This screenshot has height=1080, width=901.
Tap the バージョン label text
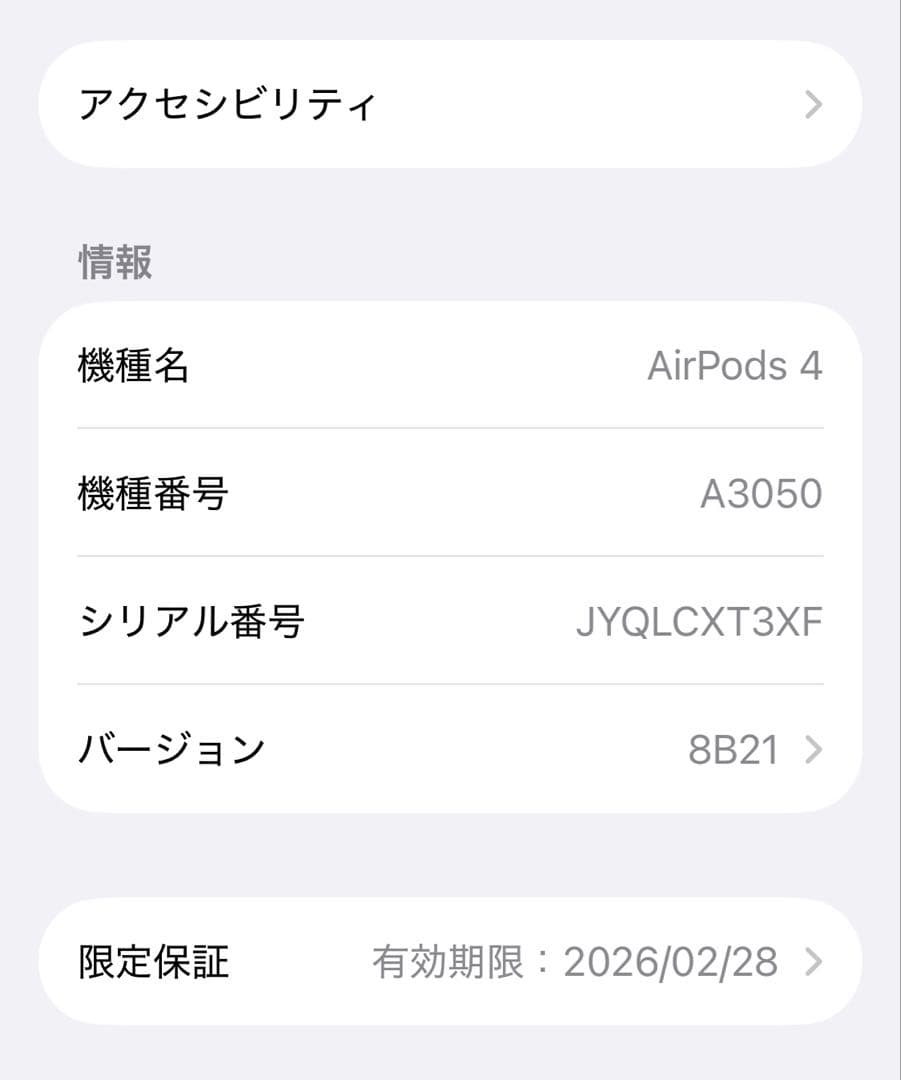point(174,748)
